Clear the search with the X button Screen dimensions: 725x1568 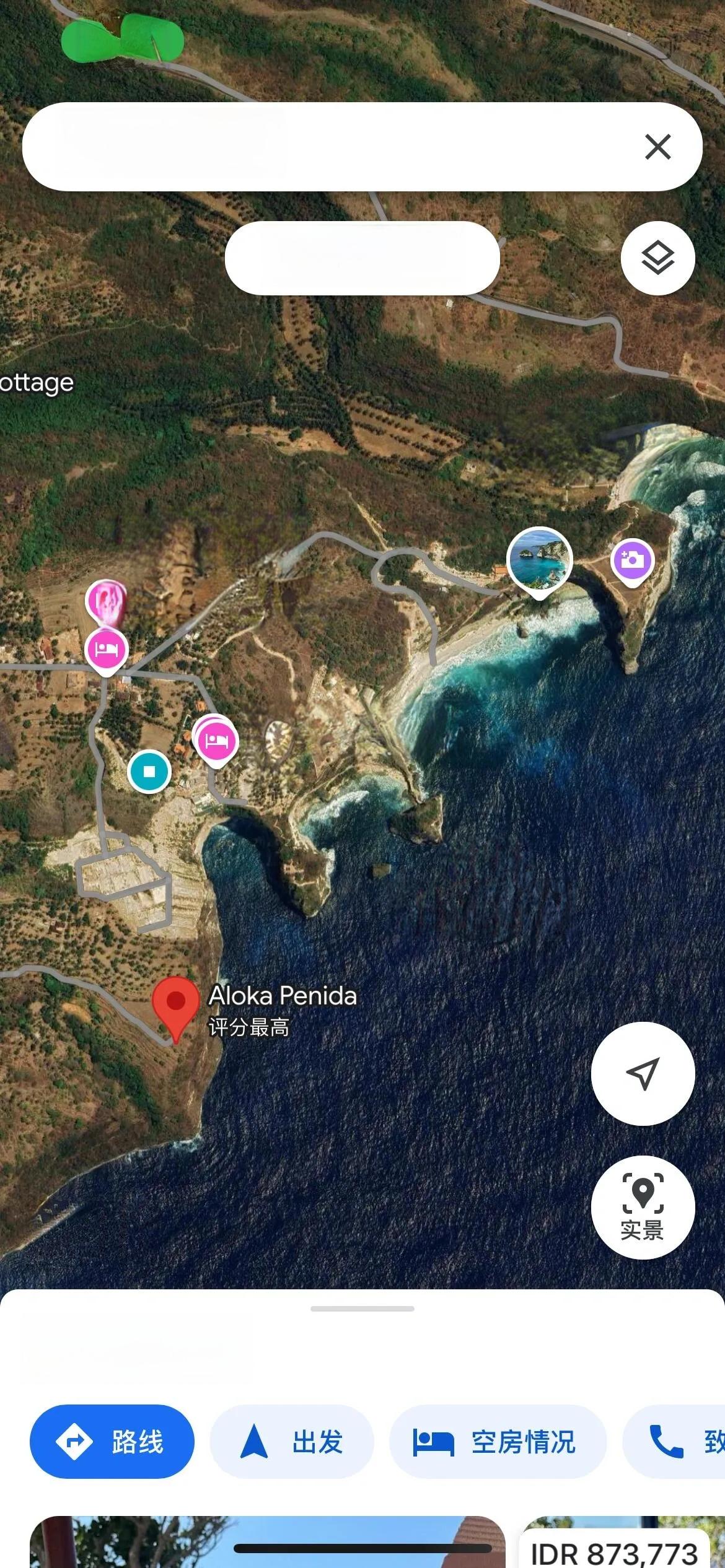tap(657, 147)
